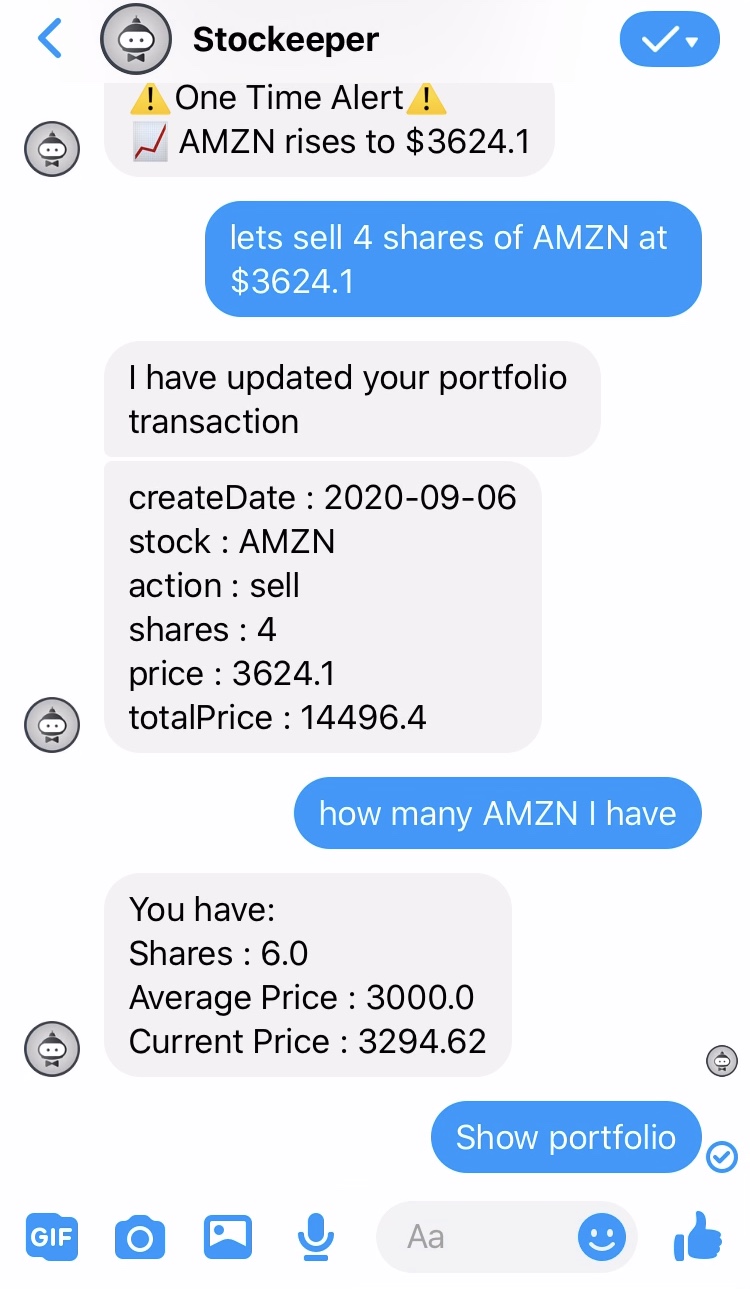Screen dimensions: 750x1289
Task: Open Stockeeper's profile from the header
Action: pos(285,40)
